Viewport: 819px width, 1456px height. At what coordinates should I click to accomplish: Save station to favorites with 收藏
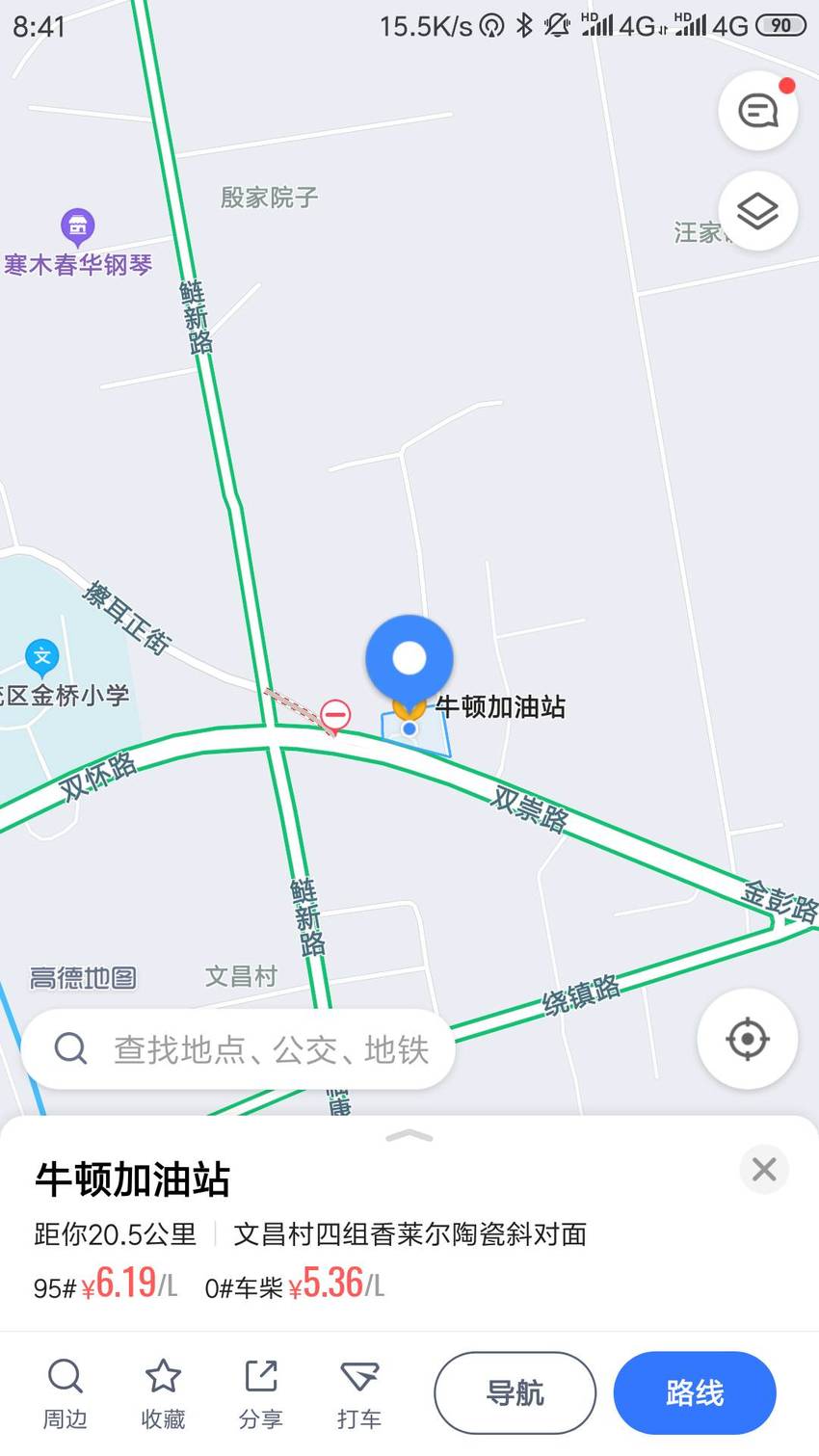click(163, 1393)
